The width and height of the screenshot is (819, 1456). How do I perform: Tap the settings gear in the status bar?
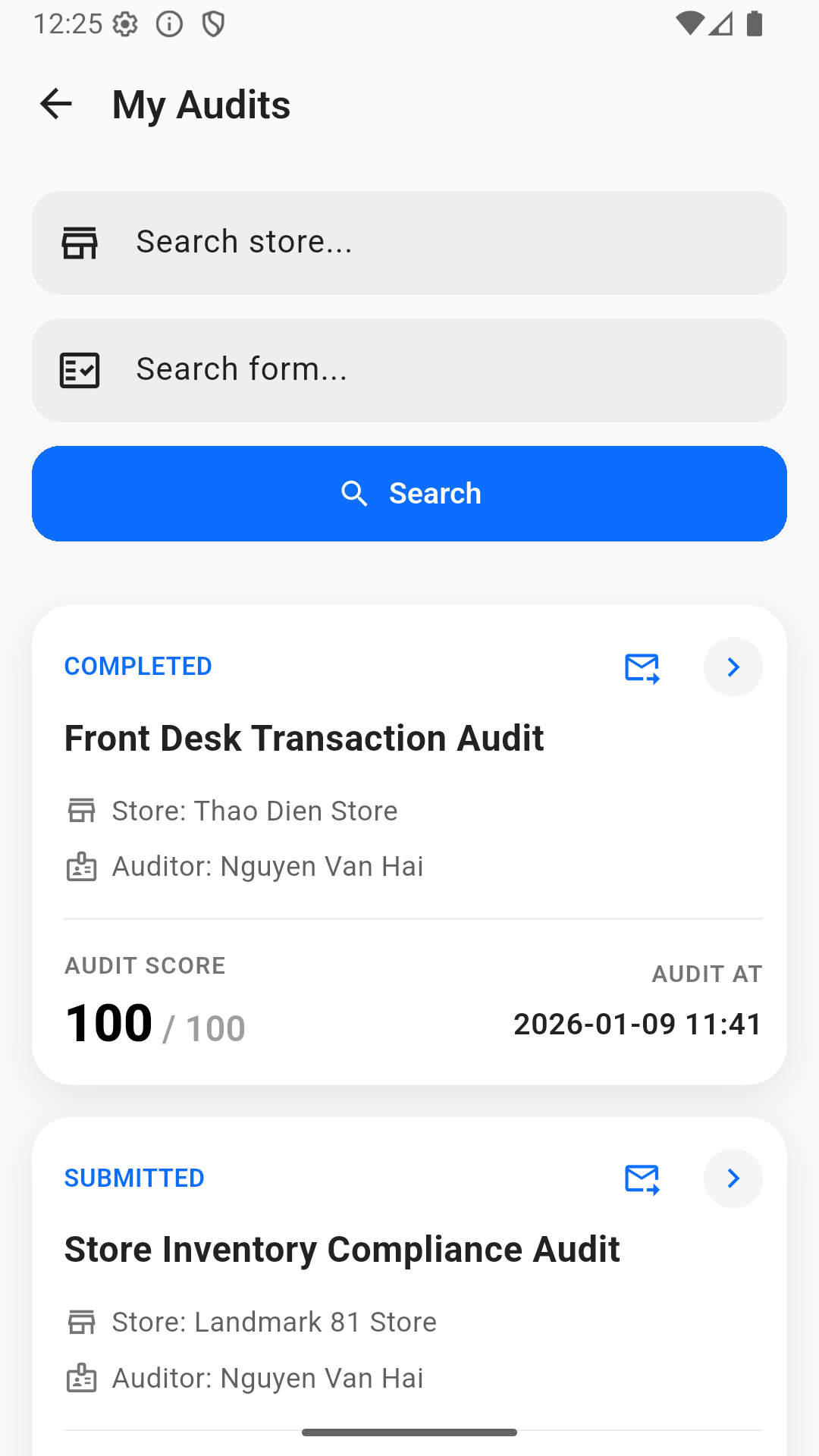click(126, 24)
